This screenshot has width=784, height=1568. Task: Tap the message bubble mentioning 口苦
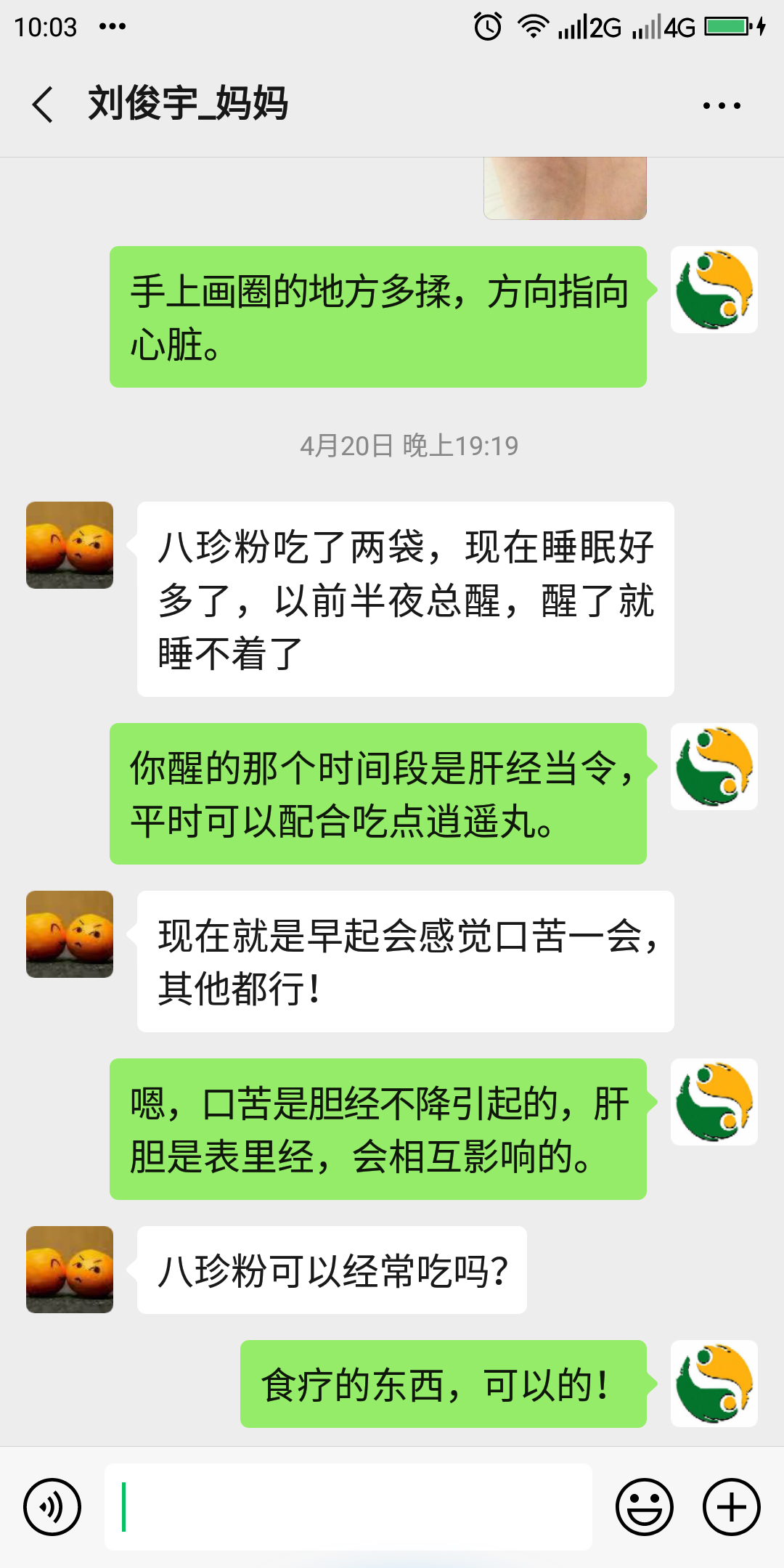tap(377, 1125)
